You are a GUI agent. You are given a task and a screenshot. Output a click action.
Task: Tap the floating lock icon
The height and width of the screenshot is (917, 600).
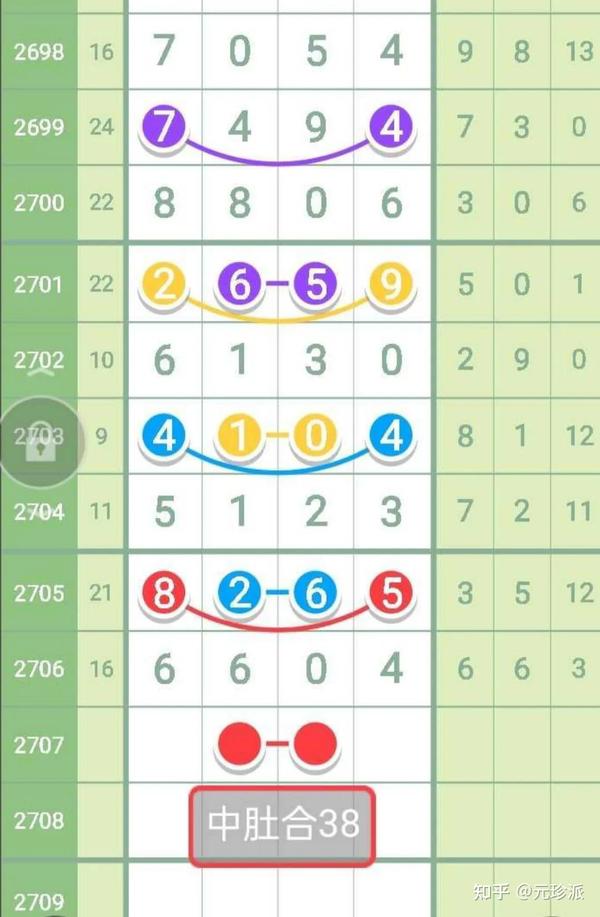[x=41, y=446]
